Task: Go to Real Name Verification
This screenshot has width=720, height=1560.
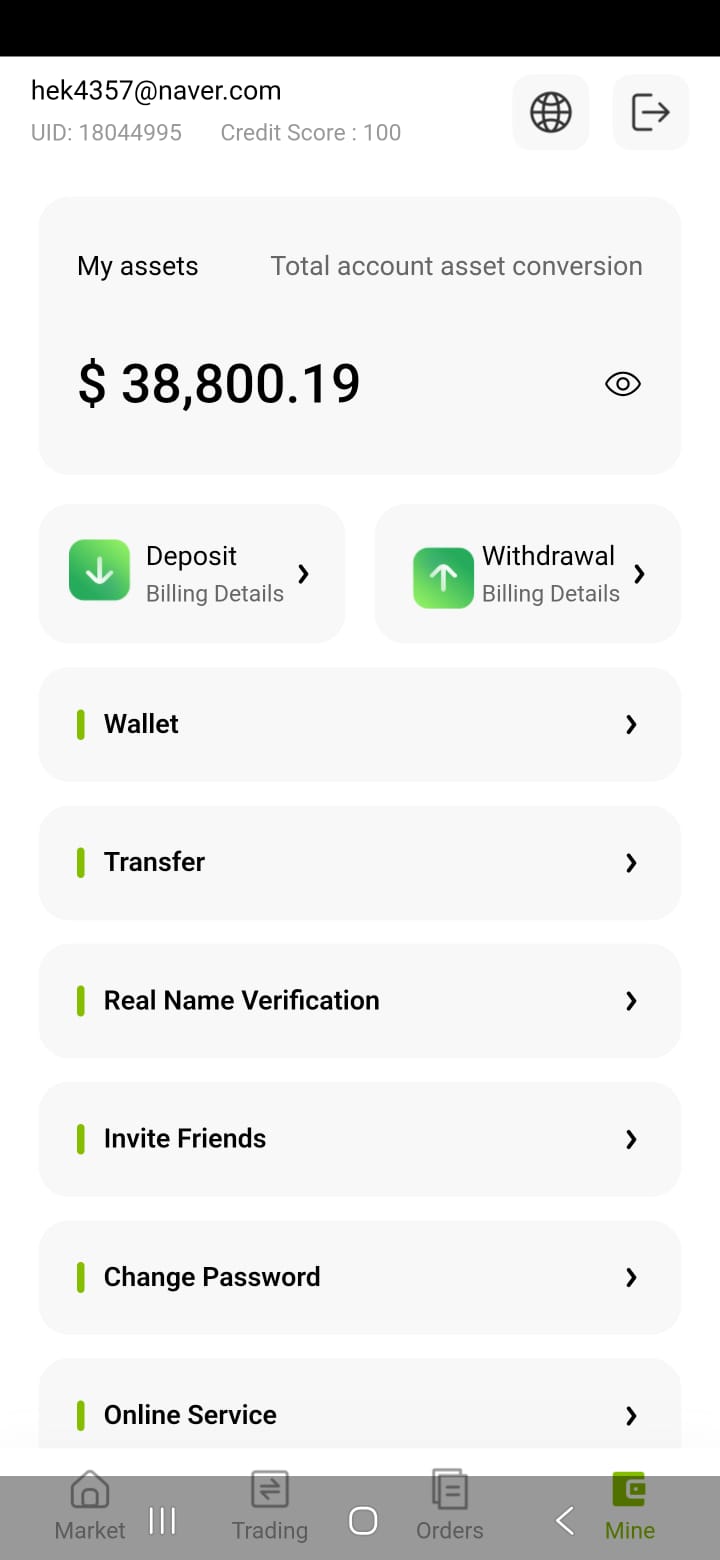Action: click(x=360, y=1000)
